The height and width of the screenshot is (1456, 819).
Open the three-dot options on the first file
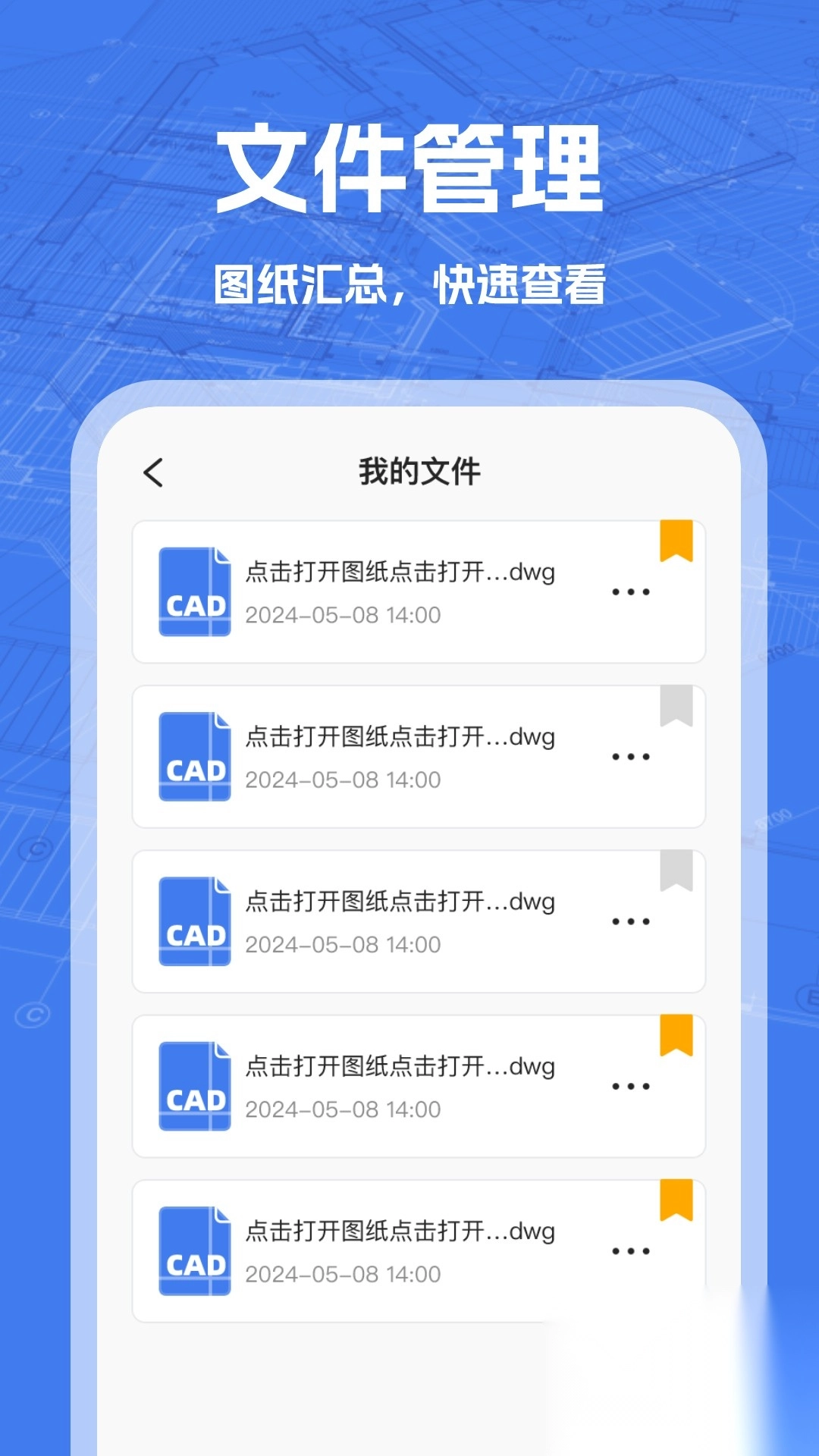click(632, 593)
